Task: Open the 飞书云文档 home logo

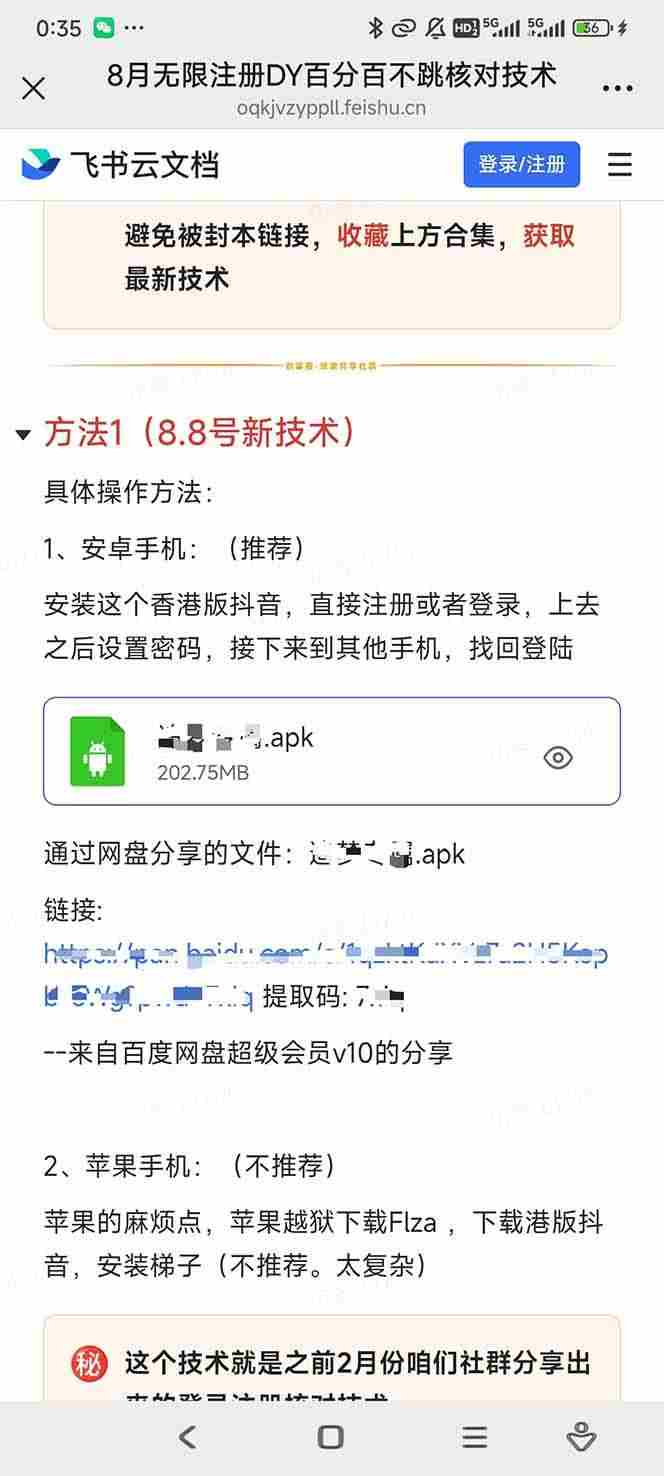Action: [120, 164]
